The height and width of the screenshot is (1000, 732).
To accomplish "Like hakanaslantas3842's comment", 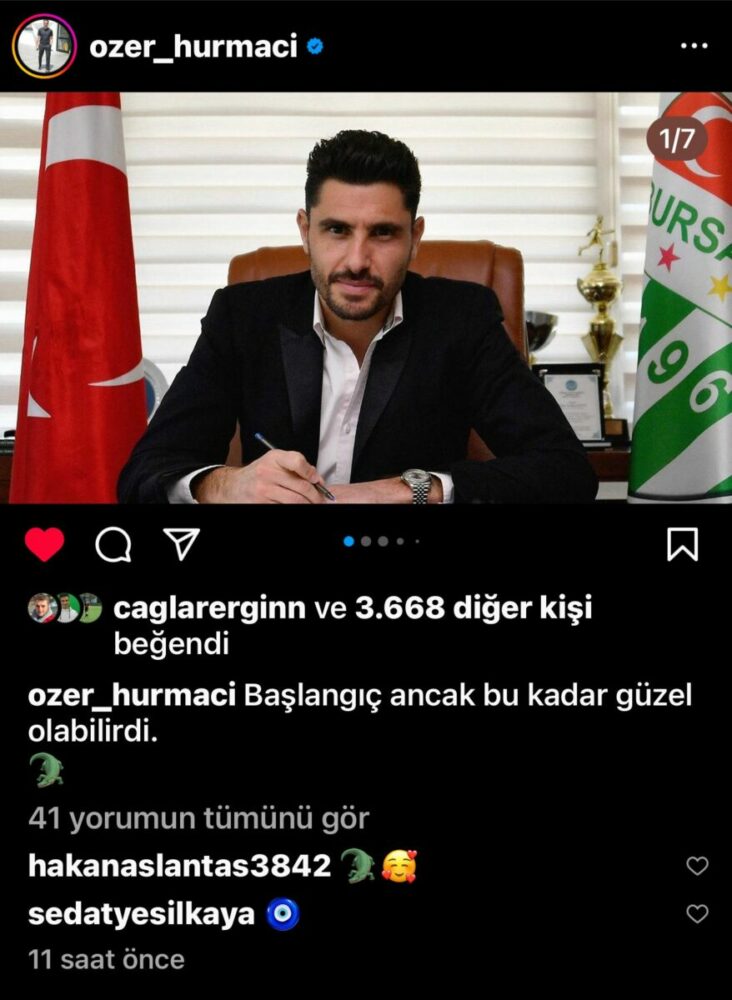I will 697,866.
